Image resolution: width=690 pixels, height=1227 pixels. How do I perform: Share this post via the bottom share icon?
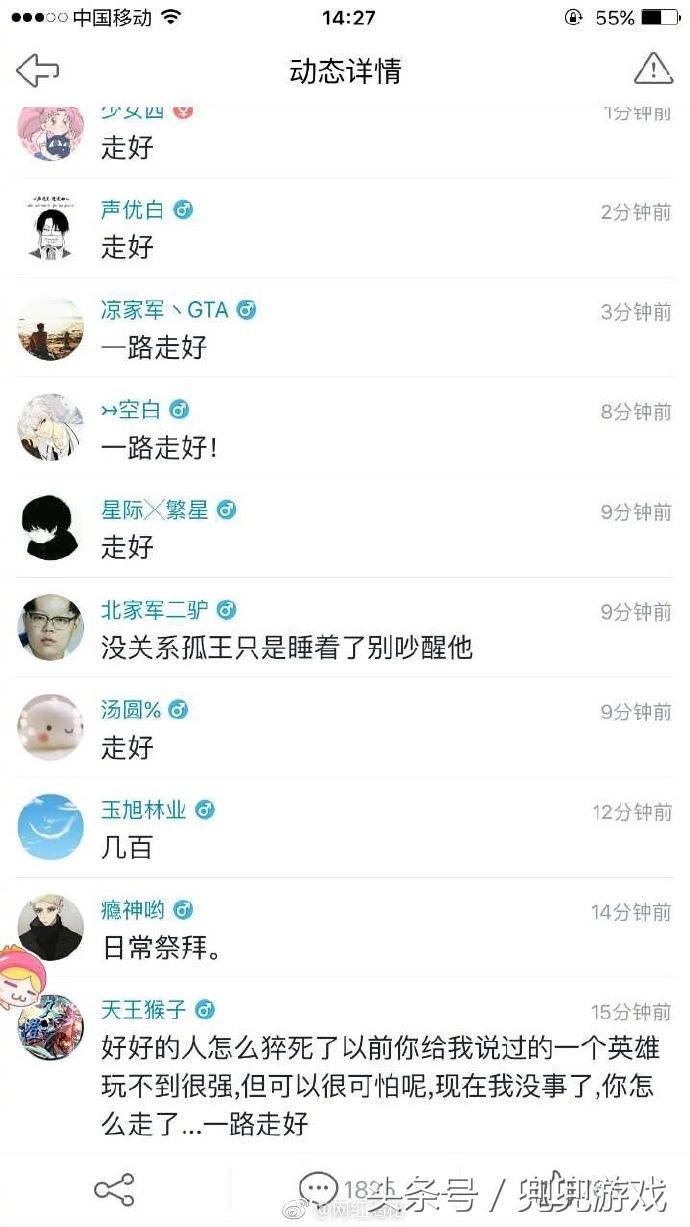[x=114, y=1189]
